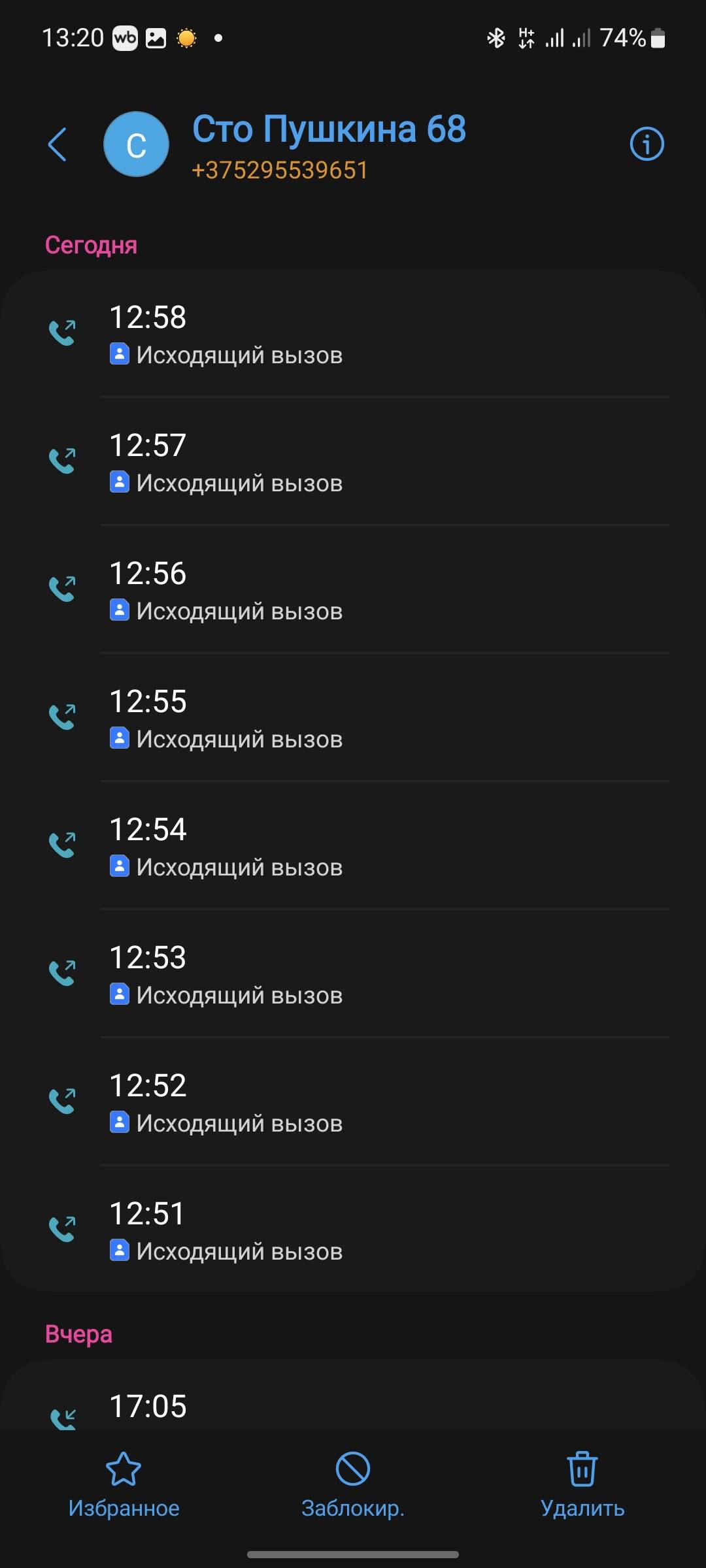Screen dimensions: 706x1568
Task: Open contact info via the i icon
Action: coord(647,144)
